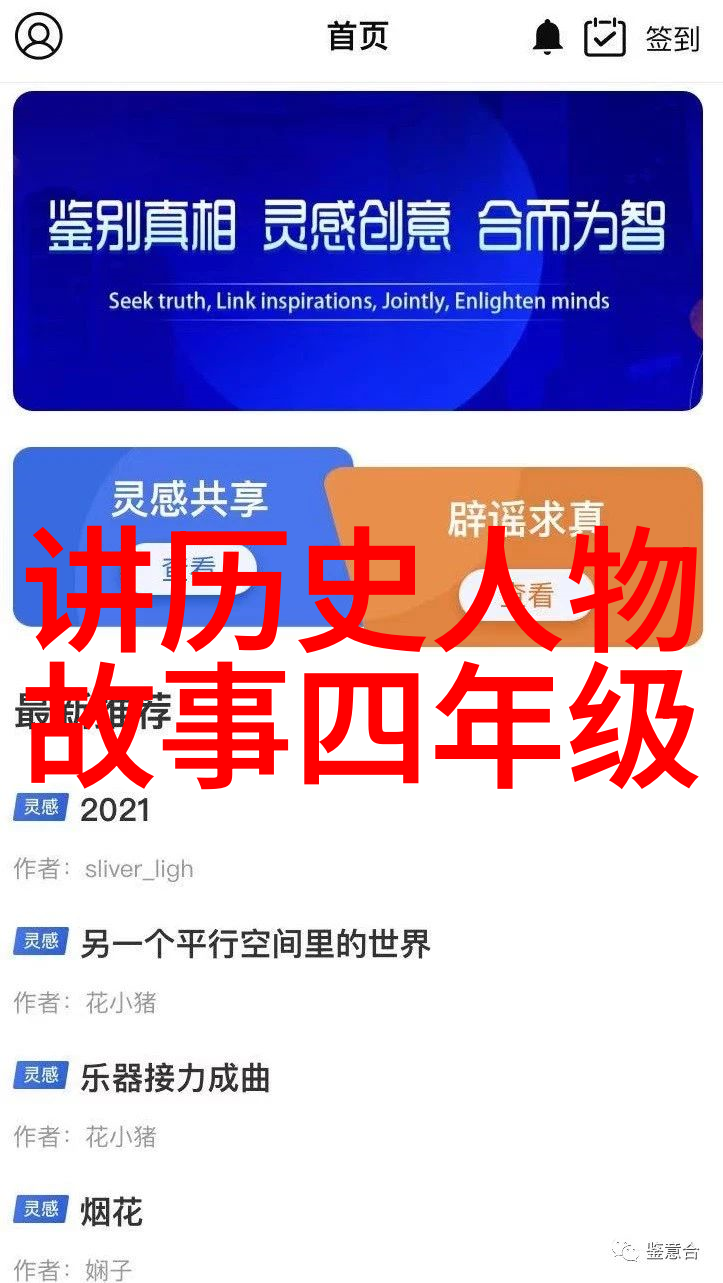Tap the 签到 check-in button
This screenshot has width=723, height=1283.
pyautogui.click(x=643, y=38)
